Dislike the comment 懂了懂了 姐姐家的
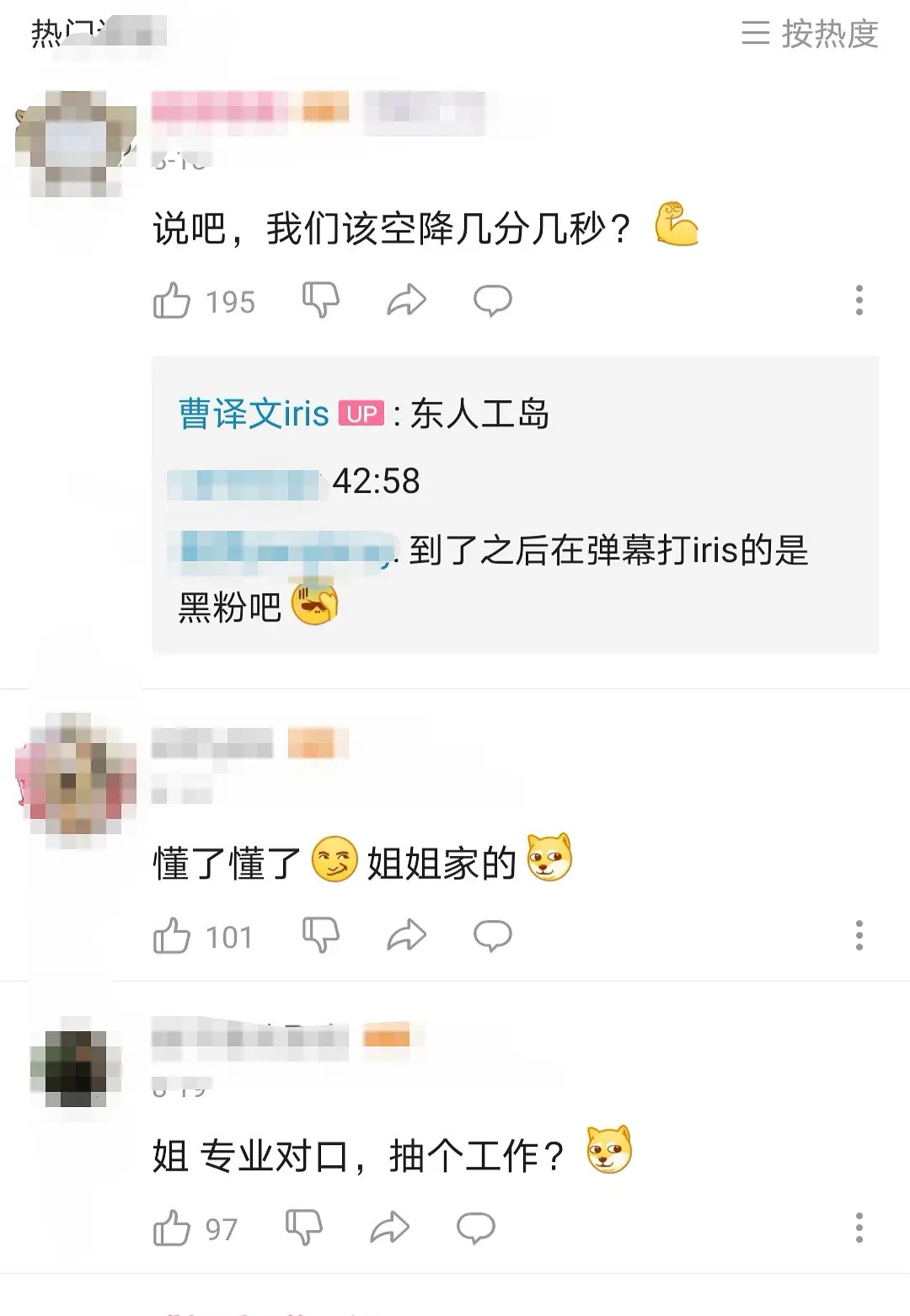This screenshot has width=910, height=1316. [x=320, y=935]
